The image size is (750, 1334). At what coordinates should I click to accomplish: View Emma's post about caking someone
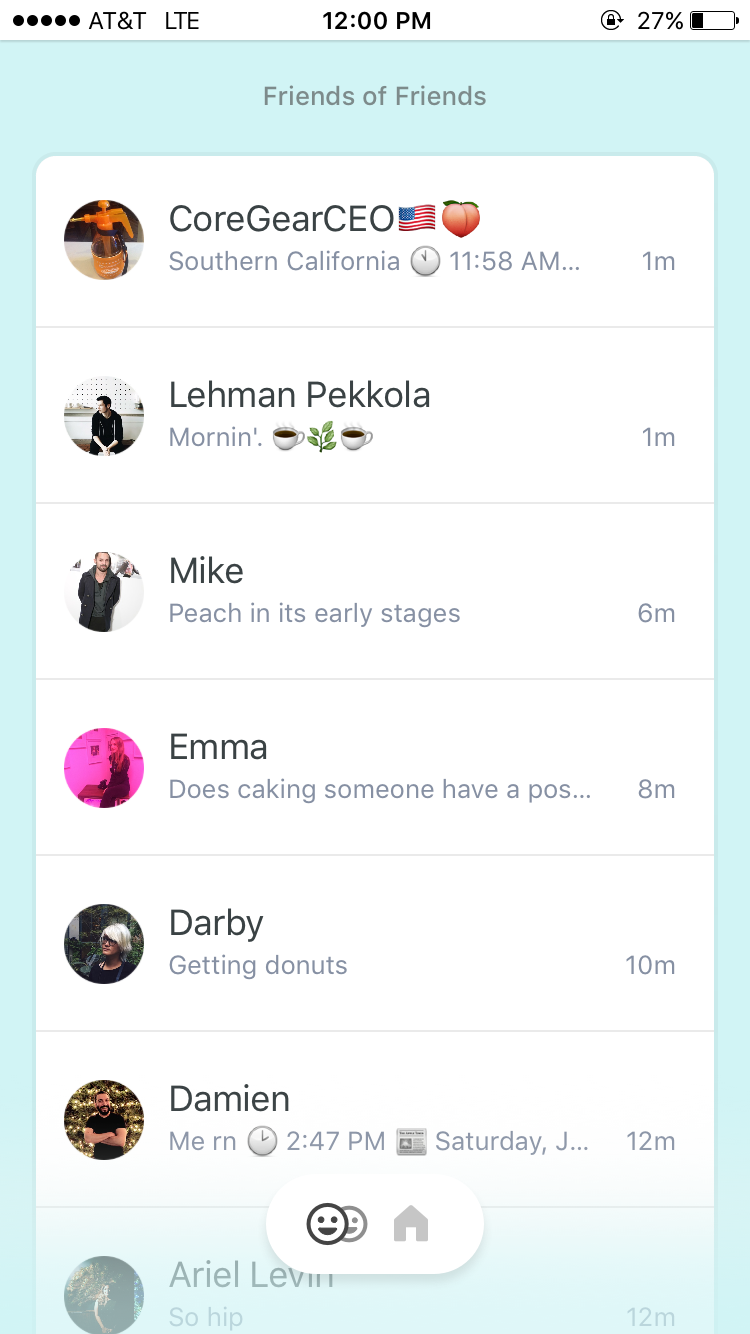[374, 768]
